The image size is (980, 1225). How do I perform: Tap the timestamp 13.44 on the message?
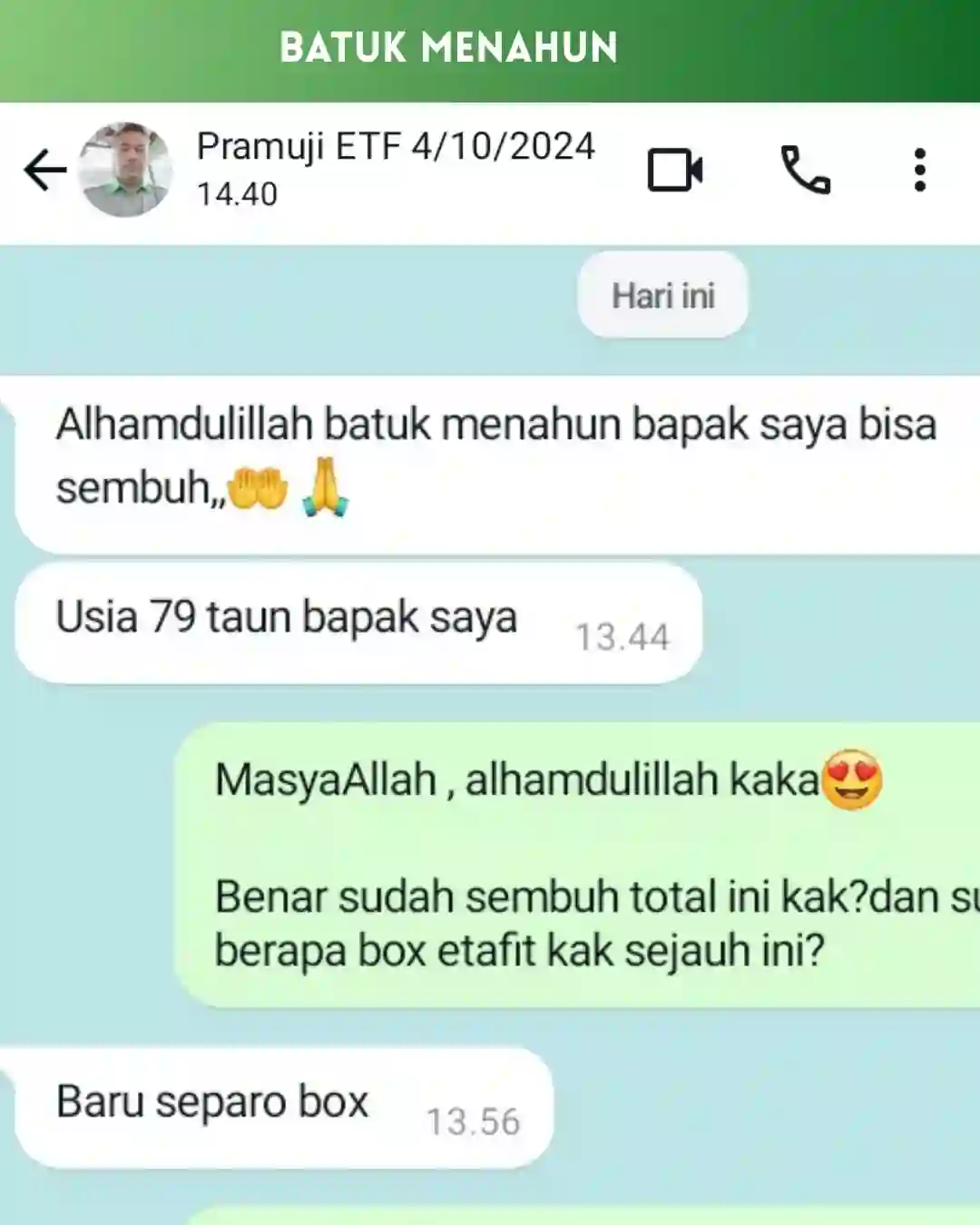click(623, 636)
